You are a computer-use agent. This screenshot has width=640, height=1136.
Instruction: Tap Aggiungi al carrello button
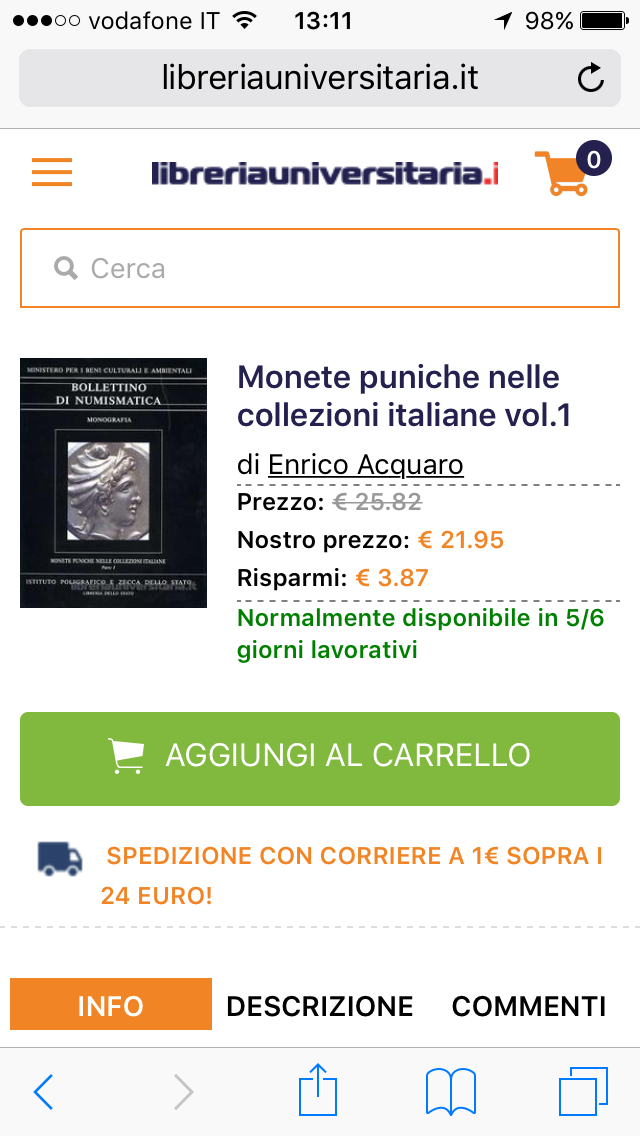pyautogui.click(x=320, y=759)
